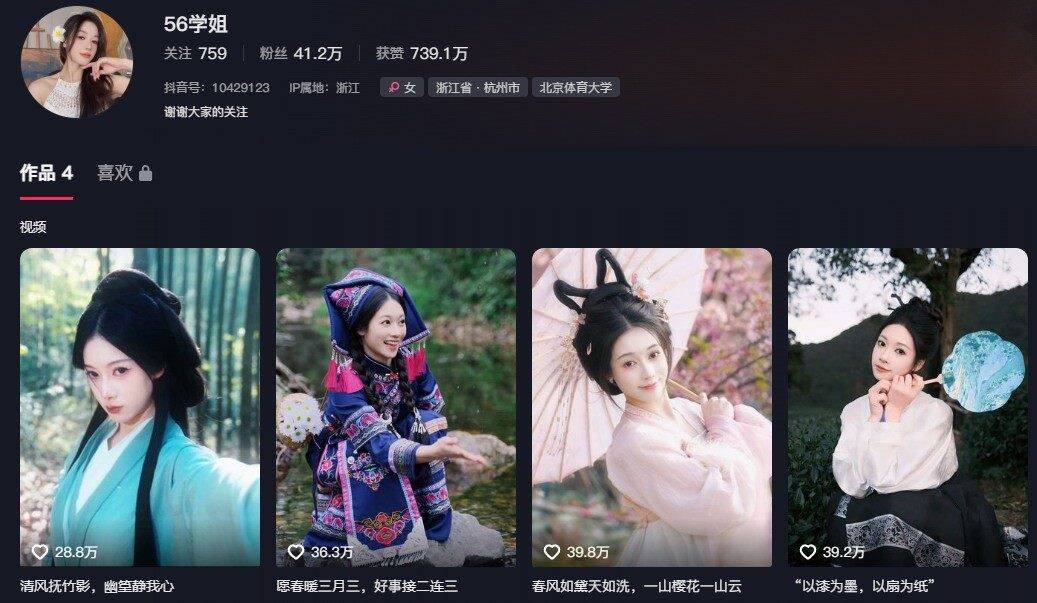The height and width of the screenshot is (603, 1037).
Task: Play the video 愿春暖三月三，好事接二连三
Action: (396, 407)
